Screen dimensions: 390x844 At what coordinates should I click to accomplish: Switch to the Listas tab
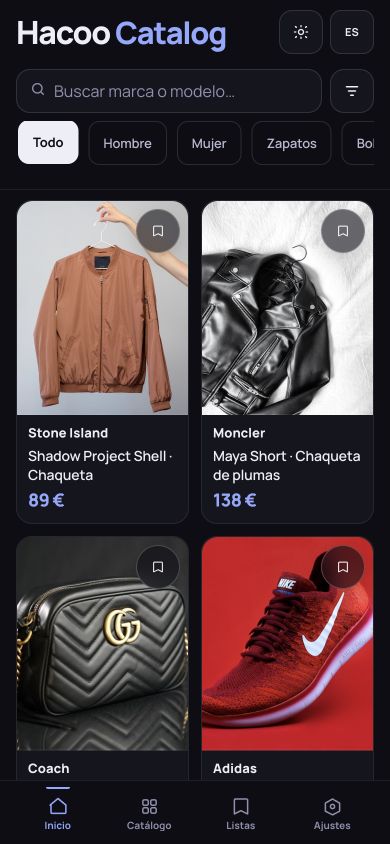(x=240, y=813)
